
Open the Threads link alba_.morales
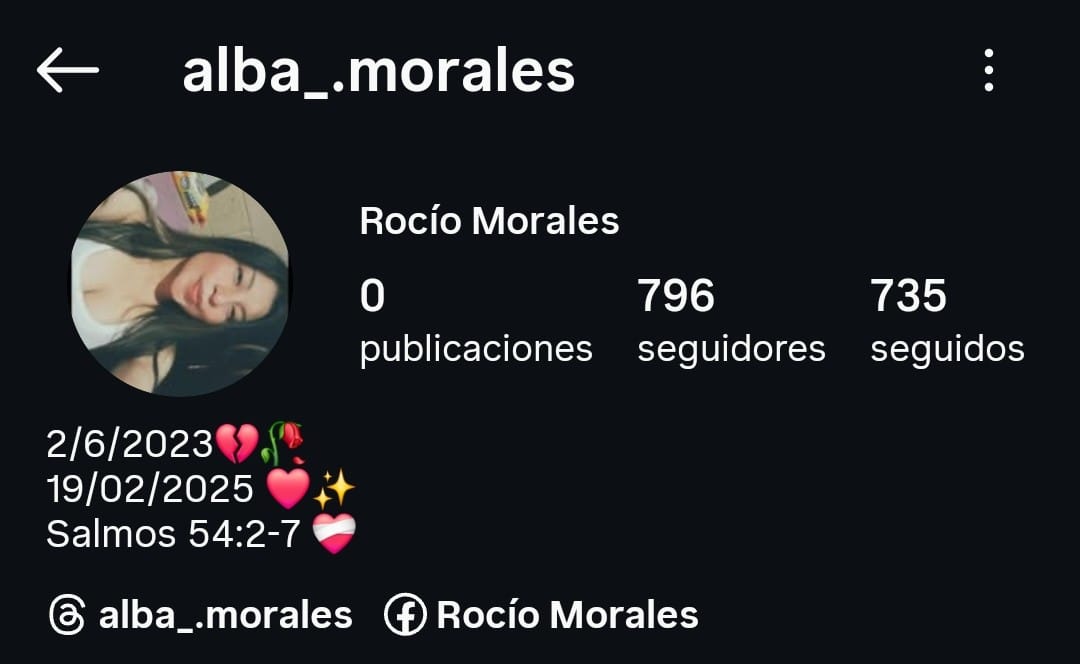click(201, 615)
